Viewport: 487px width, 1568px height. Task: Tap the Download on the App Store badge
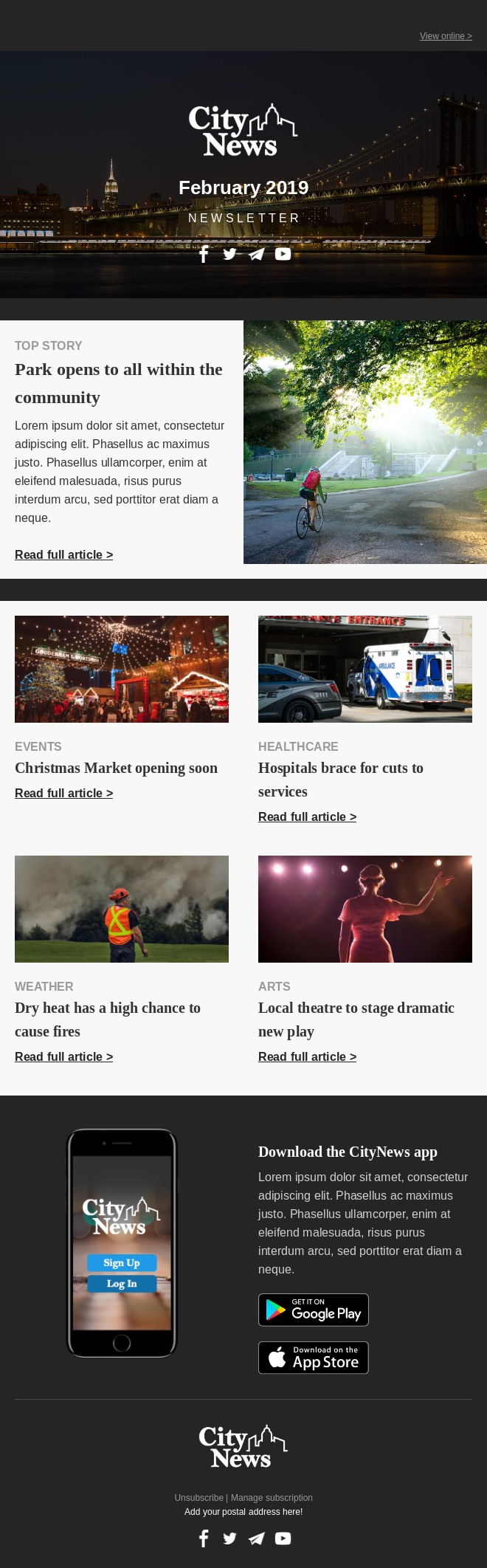click(314, 1358)
